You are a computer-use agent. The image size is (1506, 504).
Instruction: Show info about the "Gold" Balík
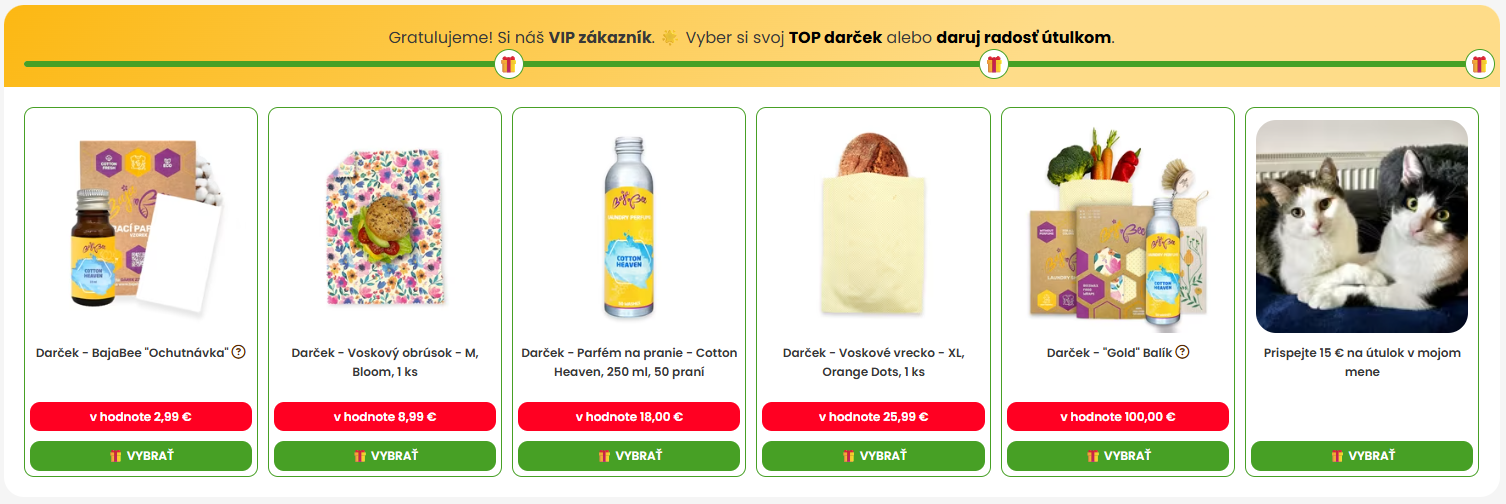click(1182, 352)
